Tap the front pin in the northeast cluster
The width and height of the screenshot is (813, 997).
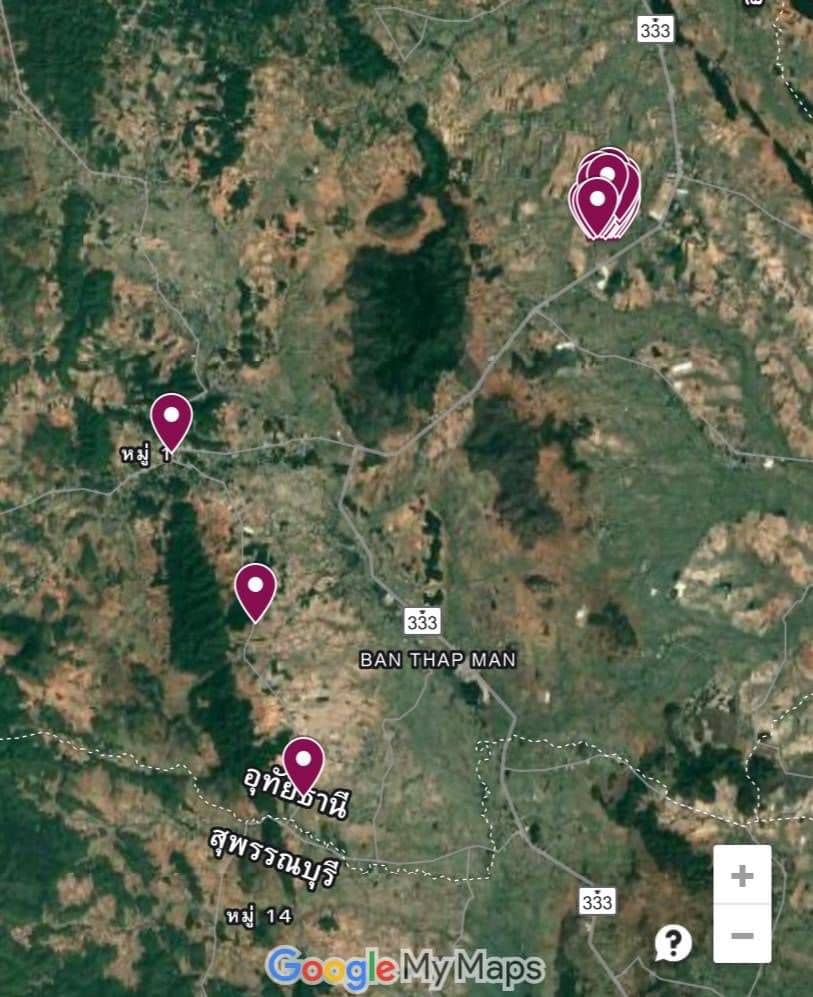(x=597, y=204)
